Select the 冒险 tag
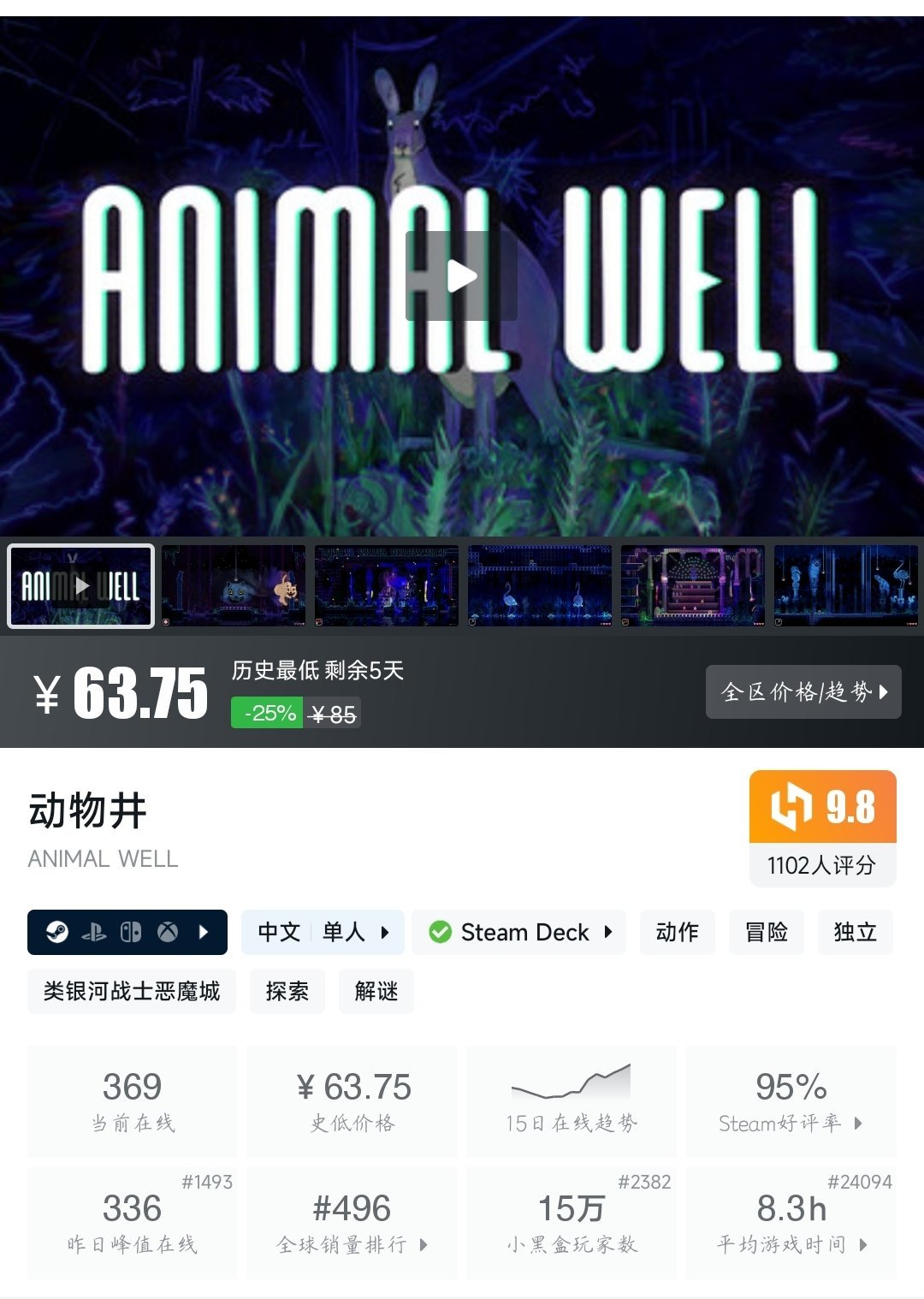924x1299 pixels. click(x=767, y=932)
